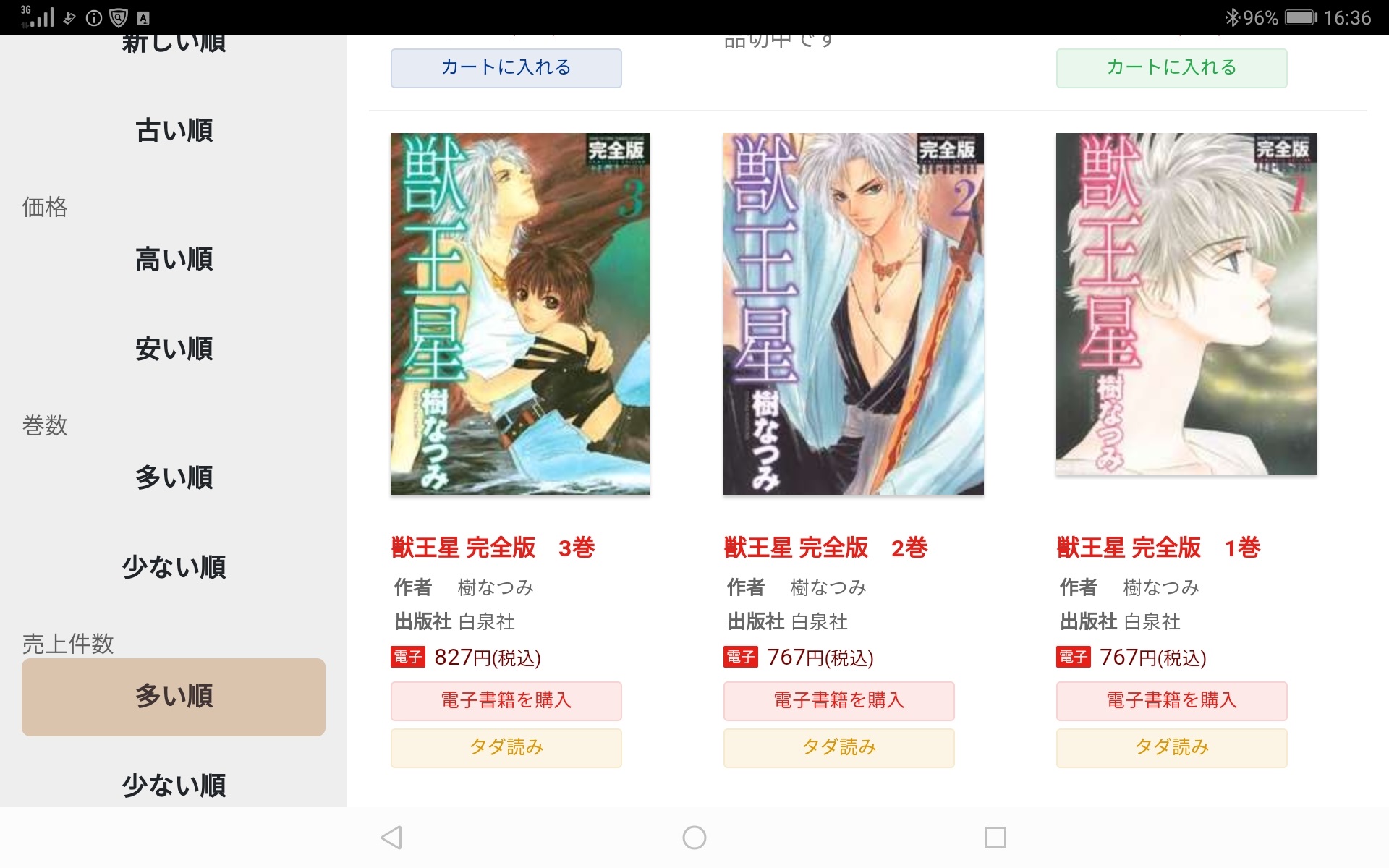Select sales count 多い順 sort option

174,697
